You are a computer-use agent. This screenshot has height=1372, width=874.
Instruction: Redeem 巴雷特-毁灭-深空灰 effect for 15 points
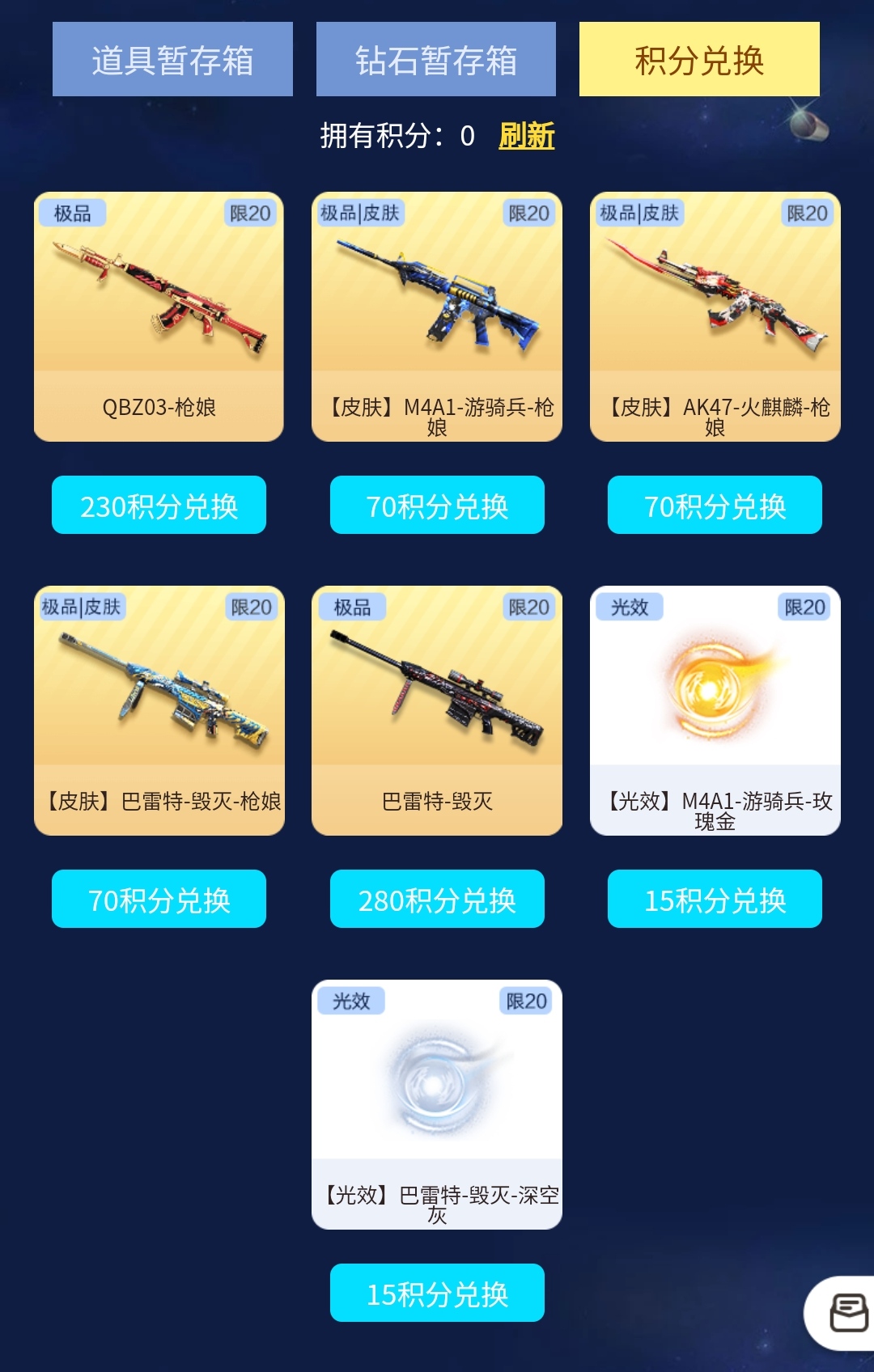coord(437,1294)
